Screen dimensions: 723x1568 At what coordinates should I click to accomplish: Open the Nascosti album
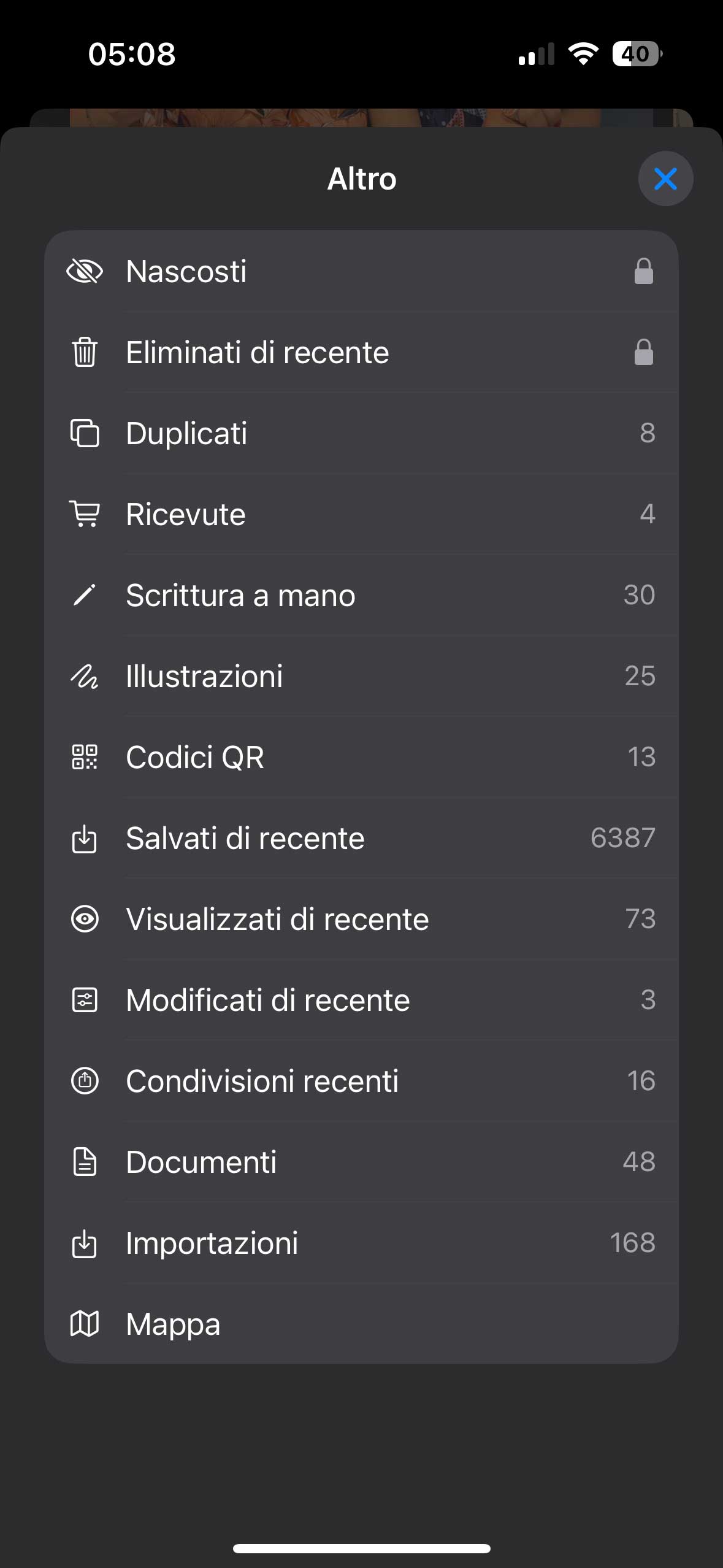coord(361,271)
